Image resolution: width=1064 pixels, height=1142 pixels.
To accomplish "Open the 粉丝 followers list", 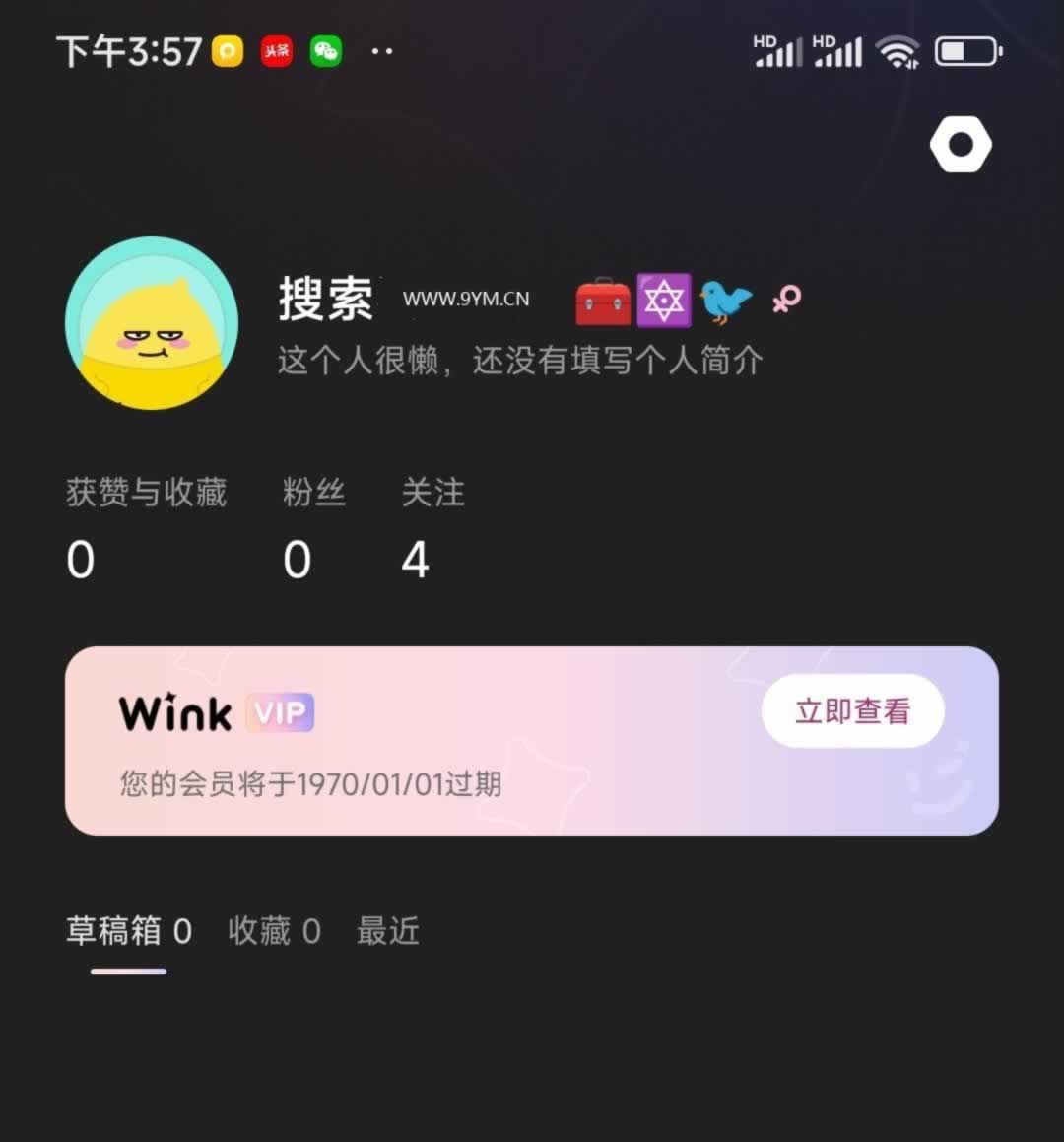I will tap(313, 527).
